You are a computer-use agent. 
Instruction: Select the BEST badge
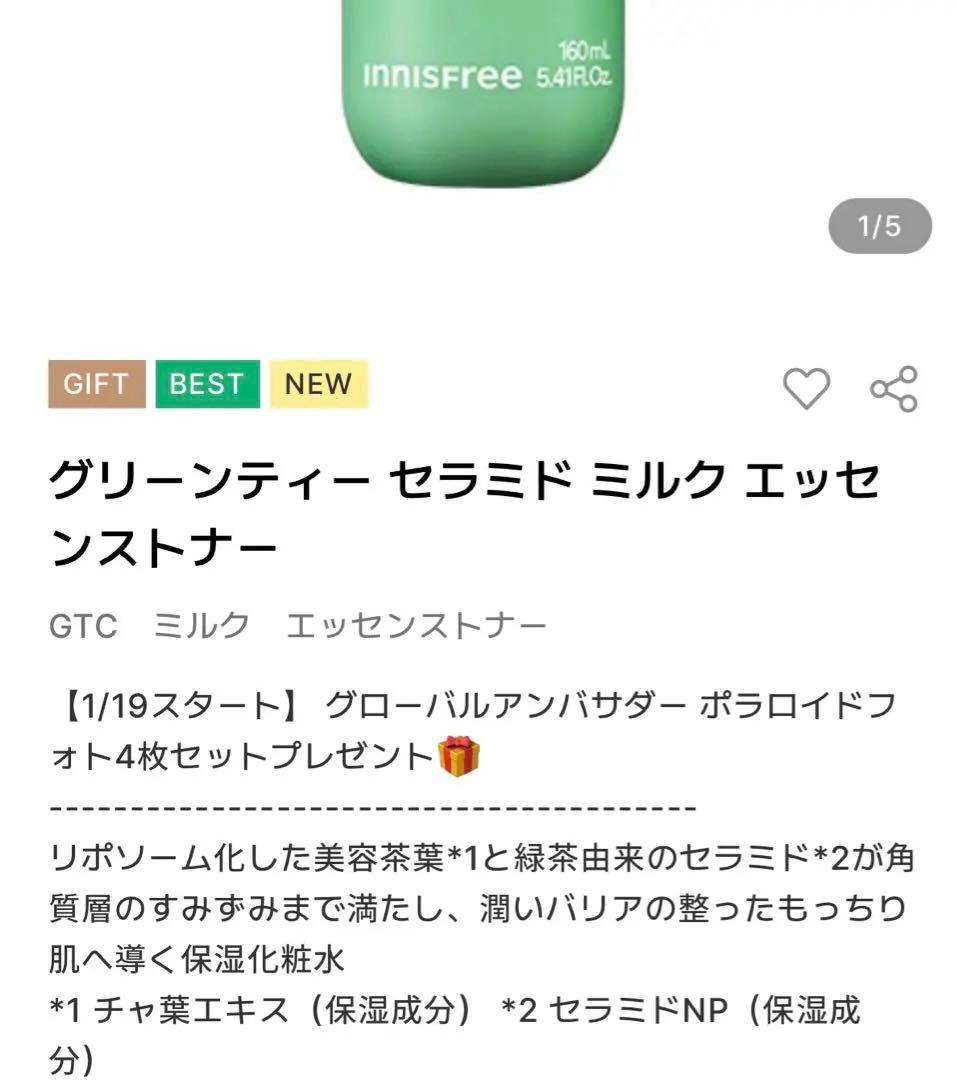pos(205,384)
